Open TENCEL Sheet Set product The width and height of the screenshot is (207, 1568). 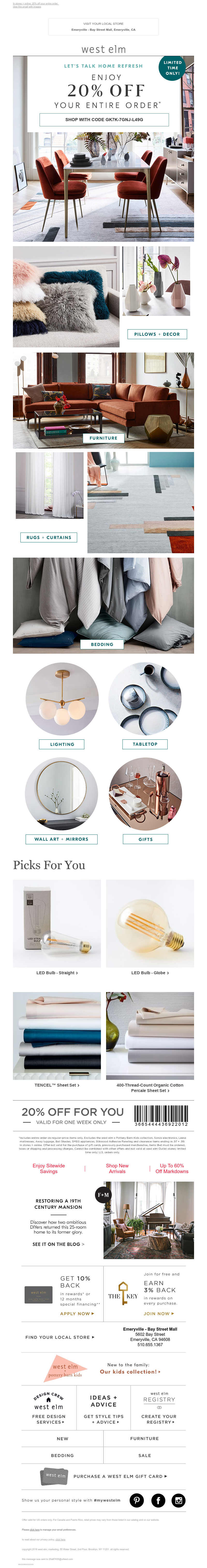[57, 1085]
